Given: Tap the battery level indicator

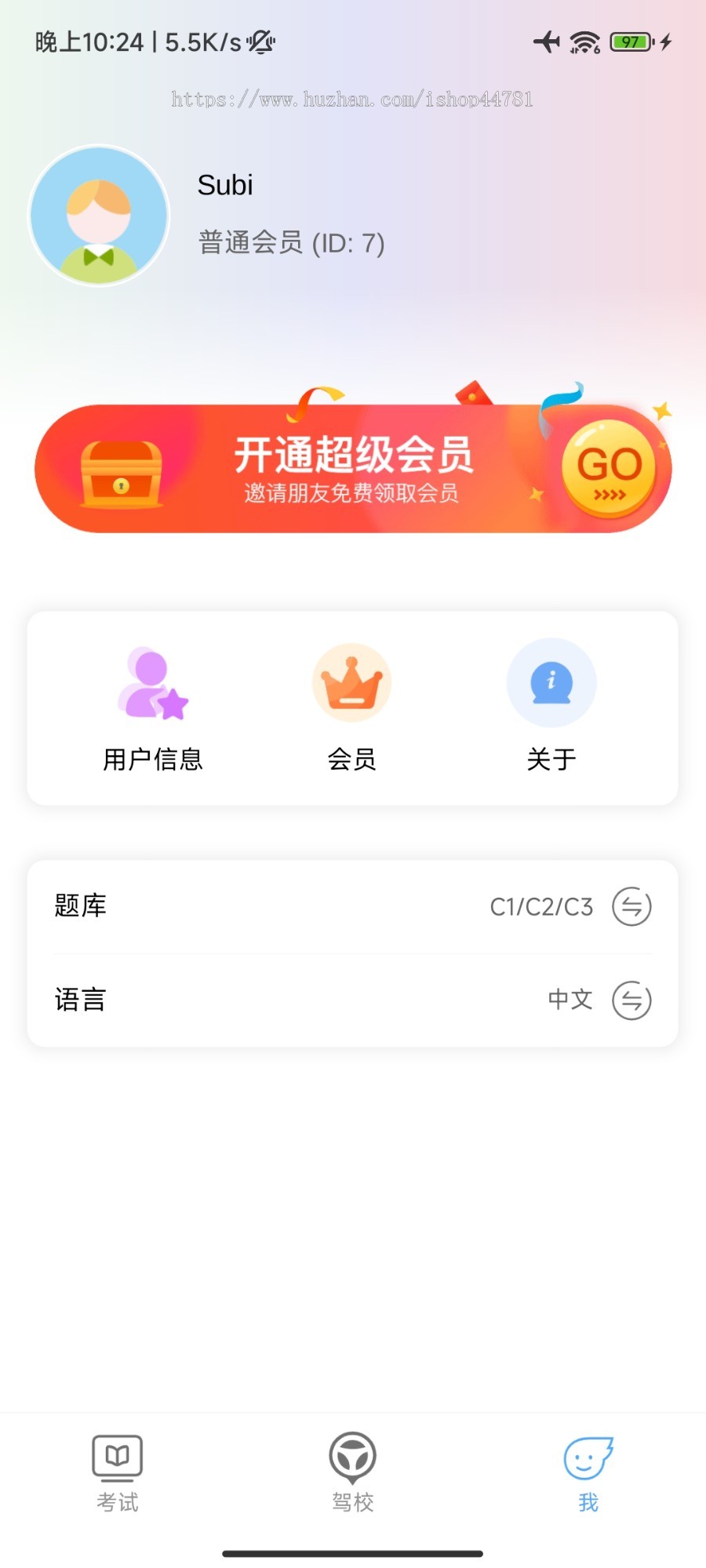Looking at the screenshot, I should [x=631, y=42].
